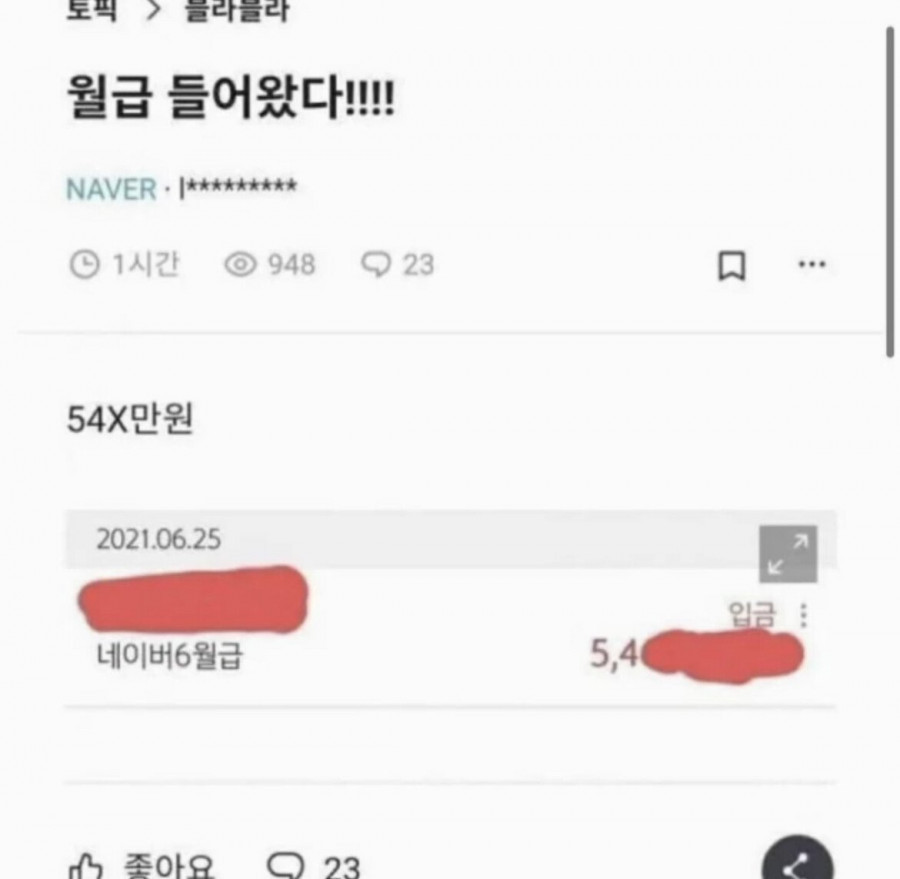Open the post overflow menu

811,266
